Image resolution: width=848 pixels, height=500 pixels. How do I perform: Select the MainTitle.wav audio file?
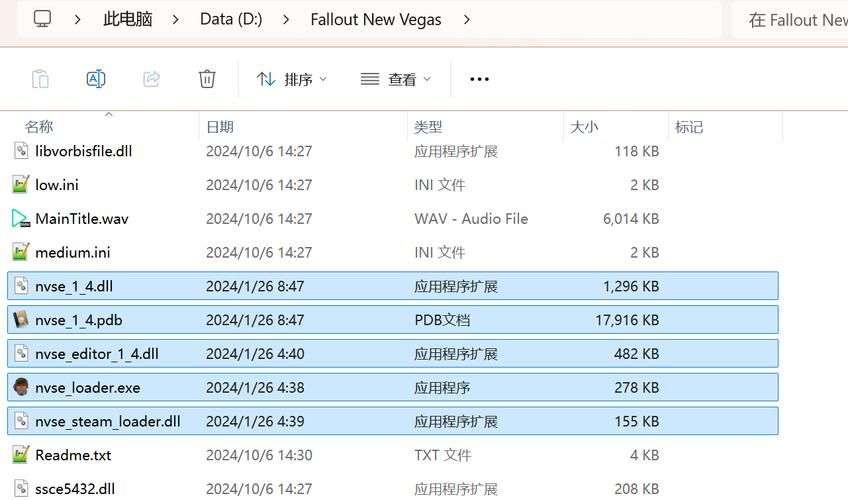(x=81, y=219)
